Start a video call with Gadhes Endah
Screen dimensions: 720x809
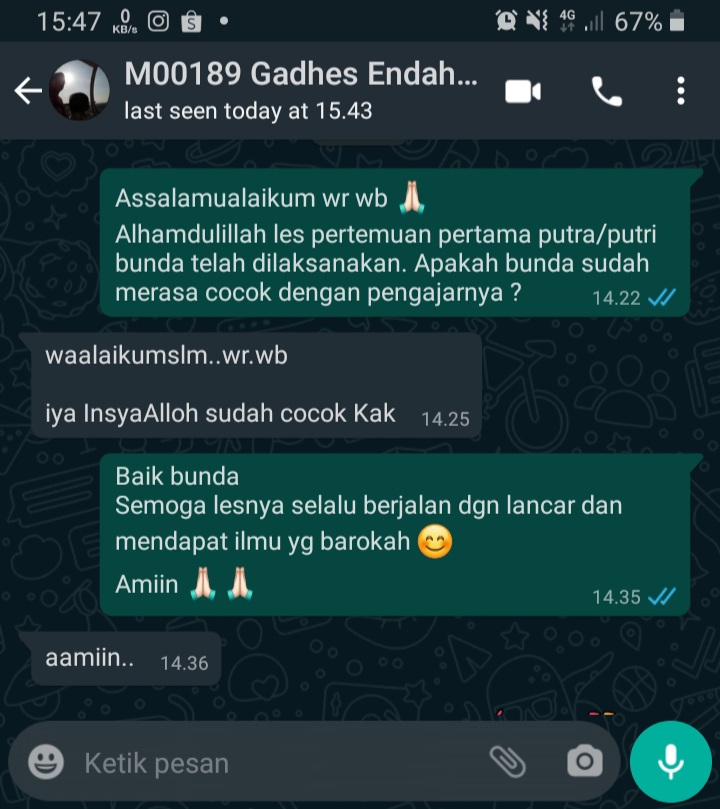tap(522, 91)
